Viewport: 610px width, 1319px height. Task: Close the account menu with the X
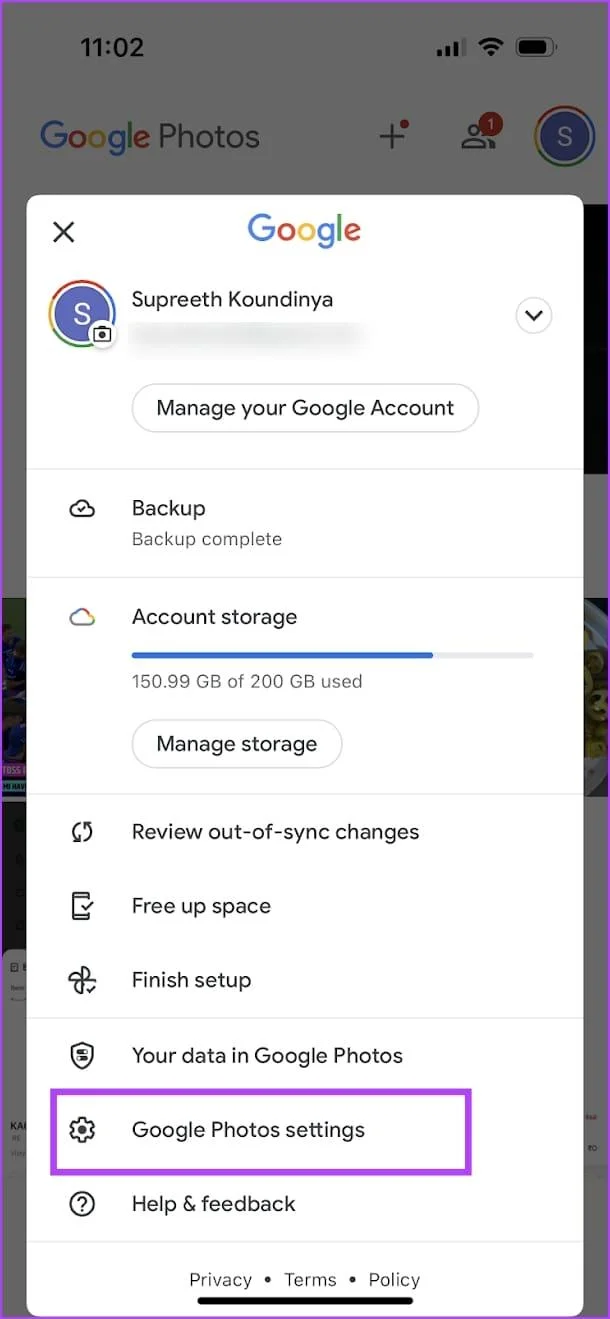tap(64, 232)
